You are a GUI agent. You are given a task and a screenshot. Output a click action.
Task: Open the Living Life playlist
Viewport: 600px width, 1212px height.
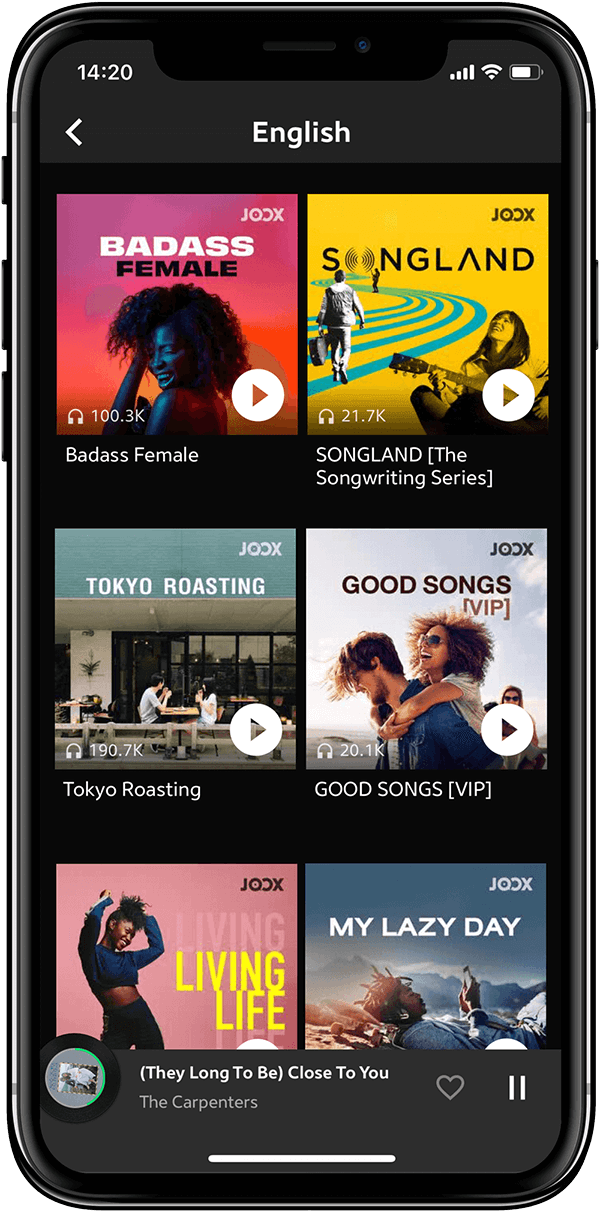pos(176,950)
